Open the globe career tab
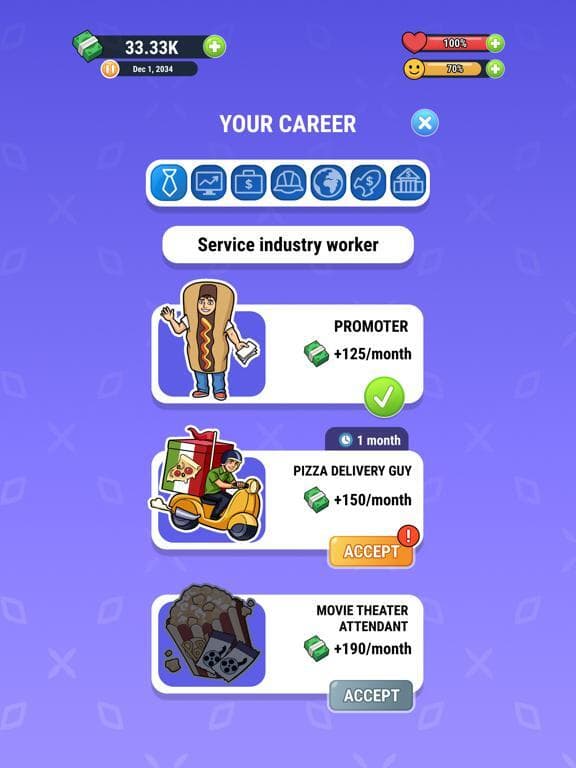This screenshot has width=576, height=768. pos(328,183)
